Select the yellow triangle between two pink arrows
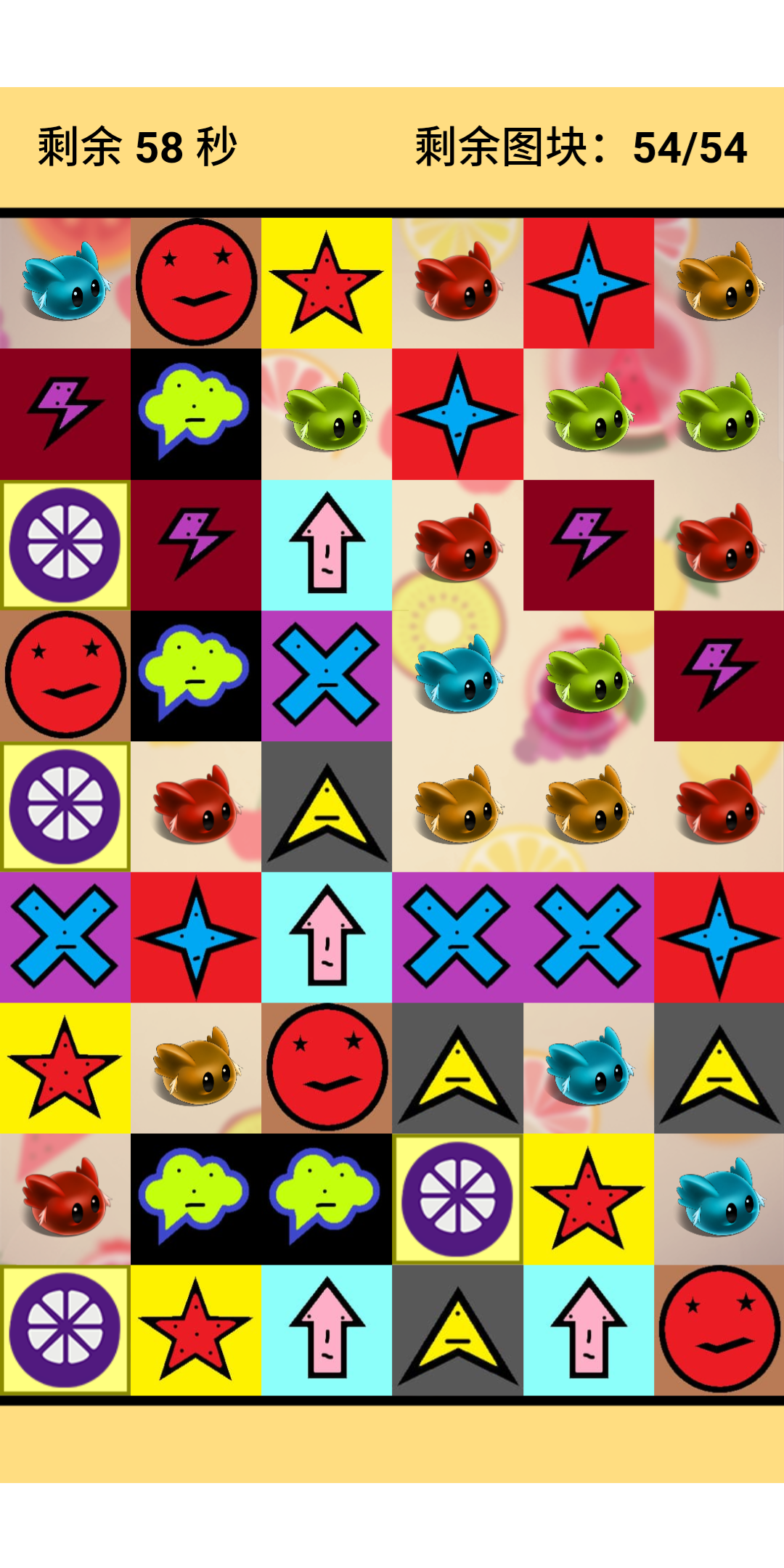The height and width of the screenshot is (1568, 784). pos(457,1329)
